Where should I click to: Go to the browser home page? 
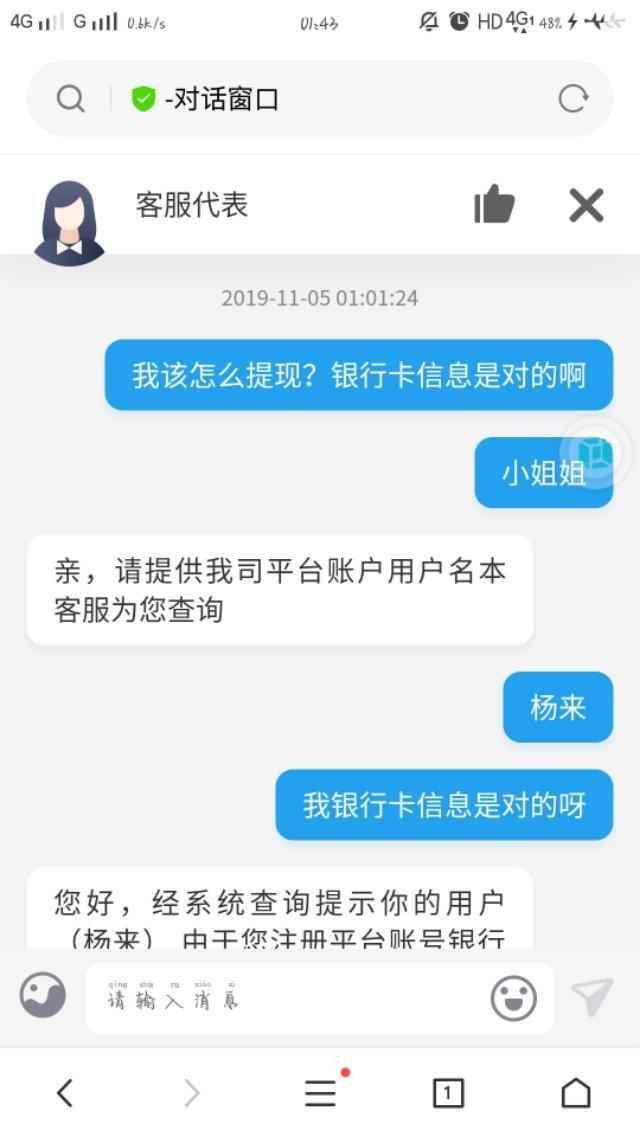coord(575,1093)
